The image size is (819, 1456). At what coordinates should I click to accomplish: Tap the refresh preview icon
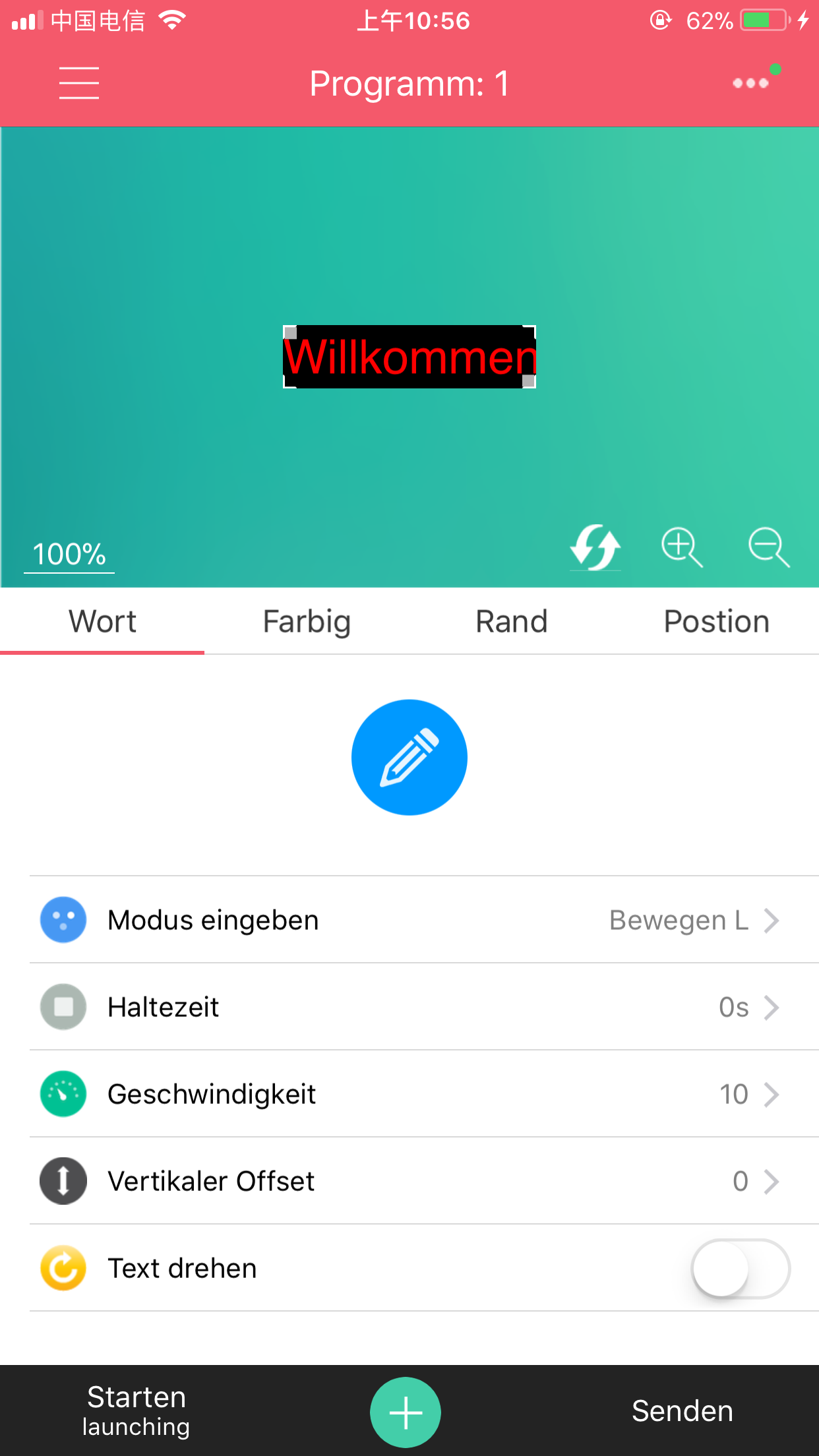tap(595, 547)
